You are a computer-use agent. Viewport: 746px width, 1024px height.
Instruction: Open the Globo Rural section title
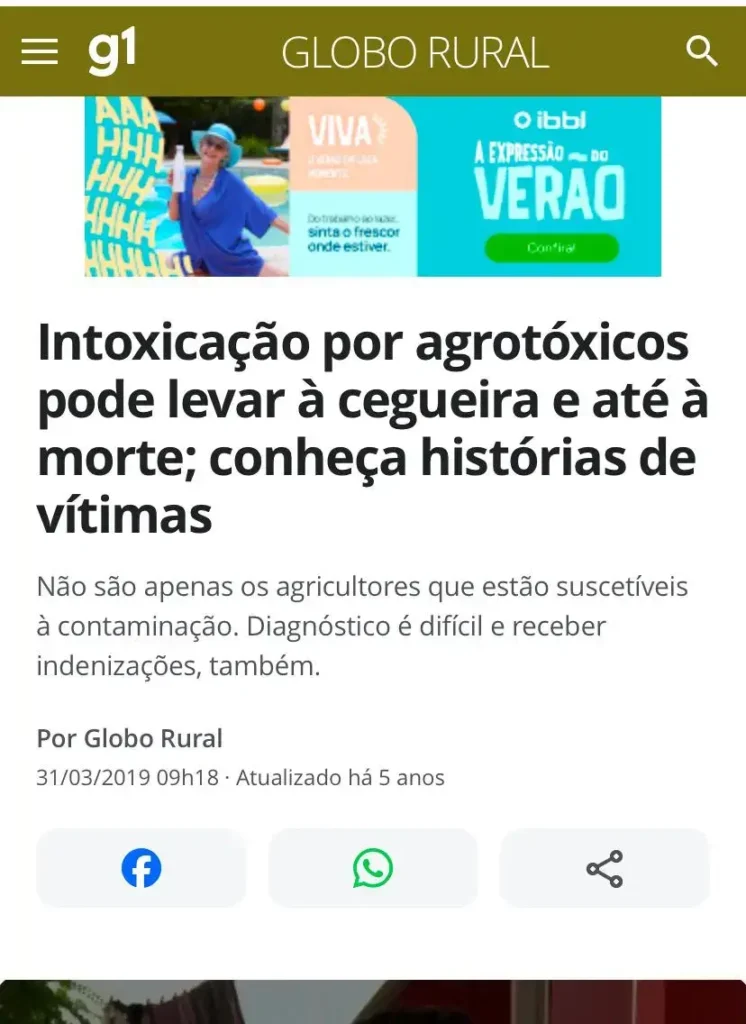click(415, 52)
